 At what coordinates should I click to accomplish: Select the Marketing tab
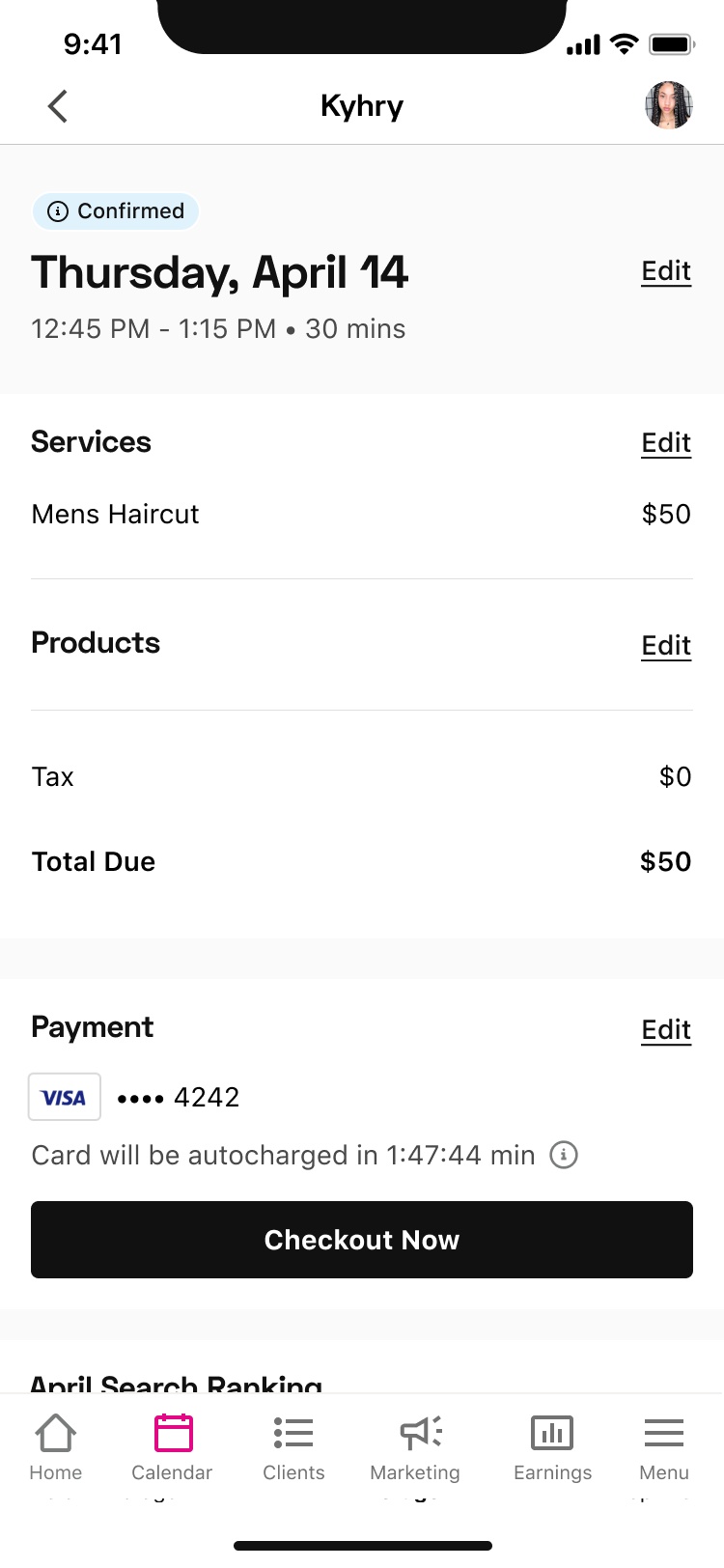click(415, 1446)
